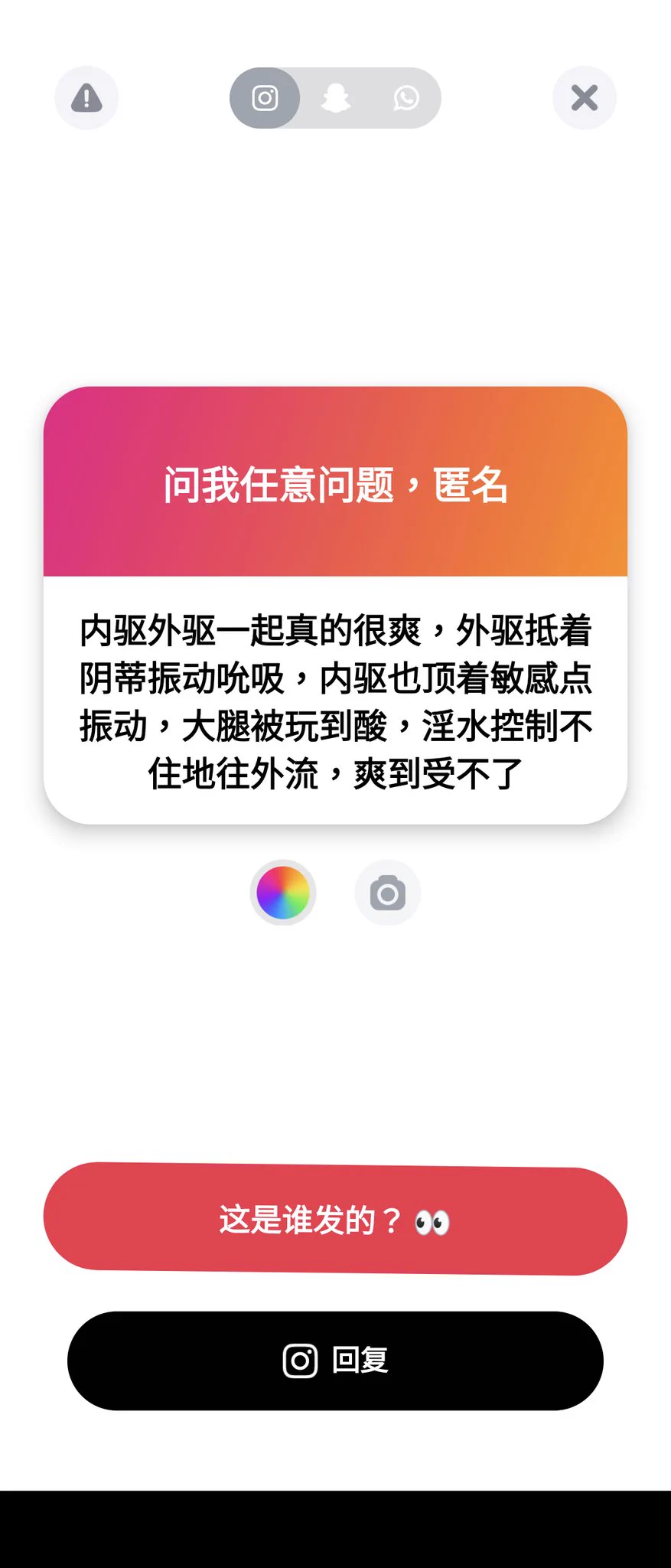
Task: Tap the 这是谁发的？ button
Action: point(335,1219)
